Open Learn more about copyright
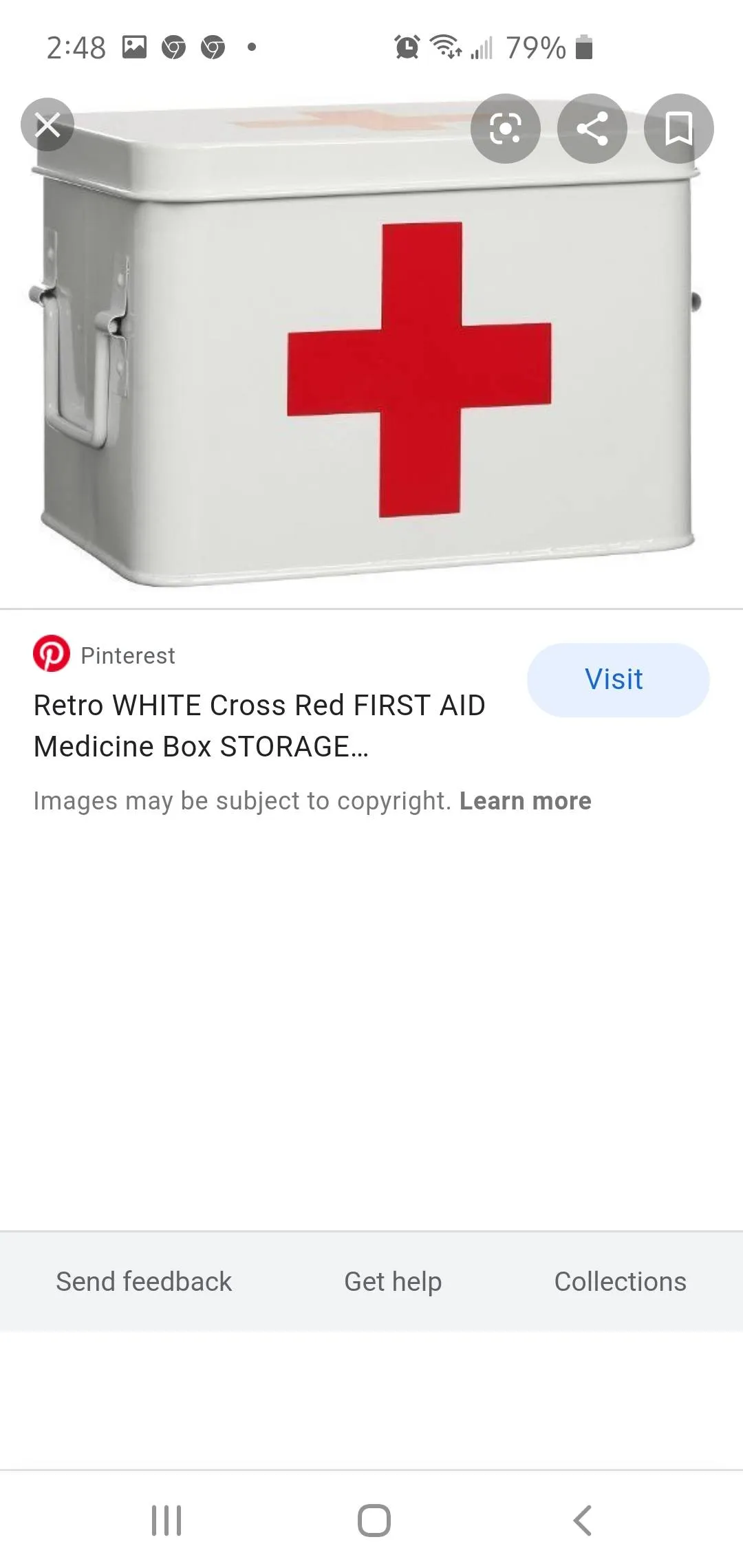 click(525, 801)
